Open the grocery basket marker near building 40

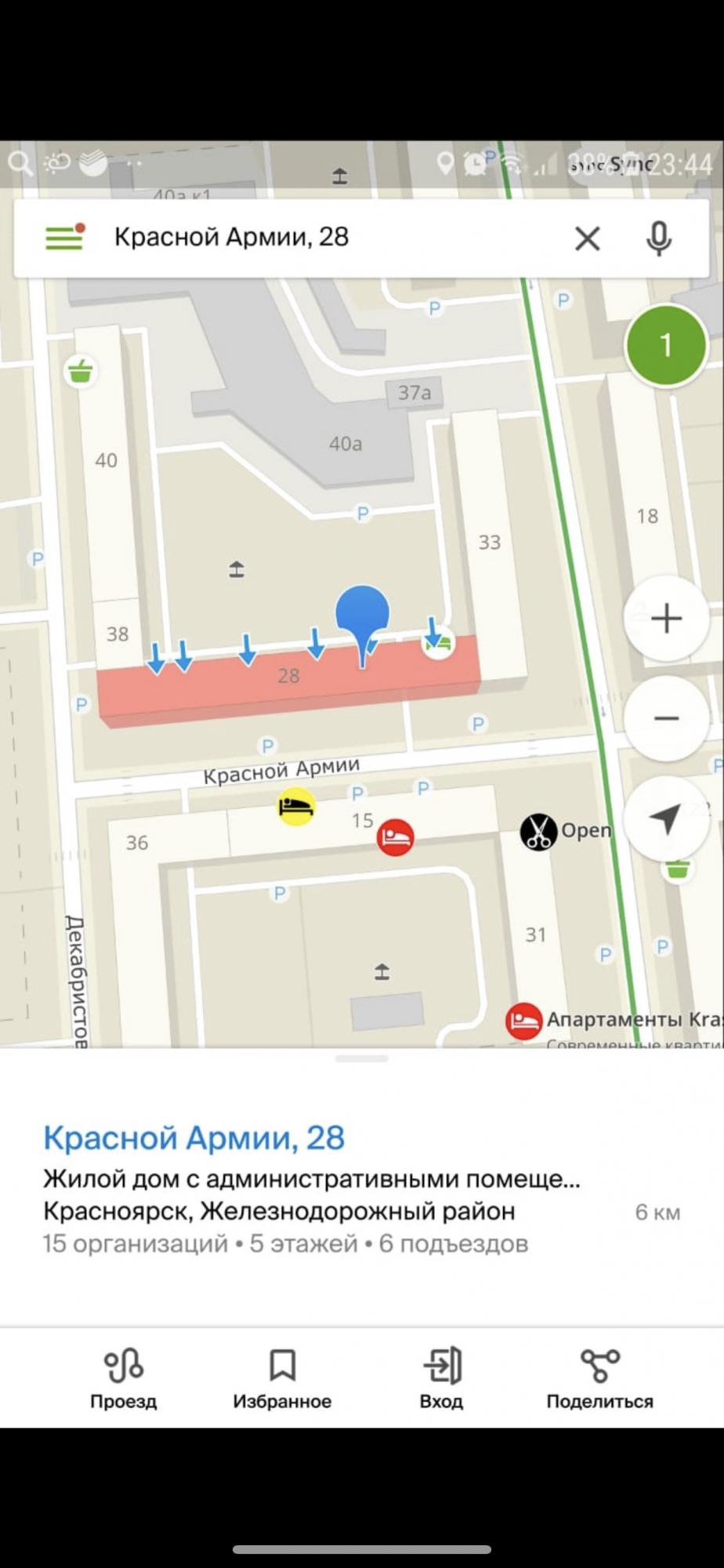click(x=81, y=371)
